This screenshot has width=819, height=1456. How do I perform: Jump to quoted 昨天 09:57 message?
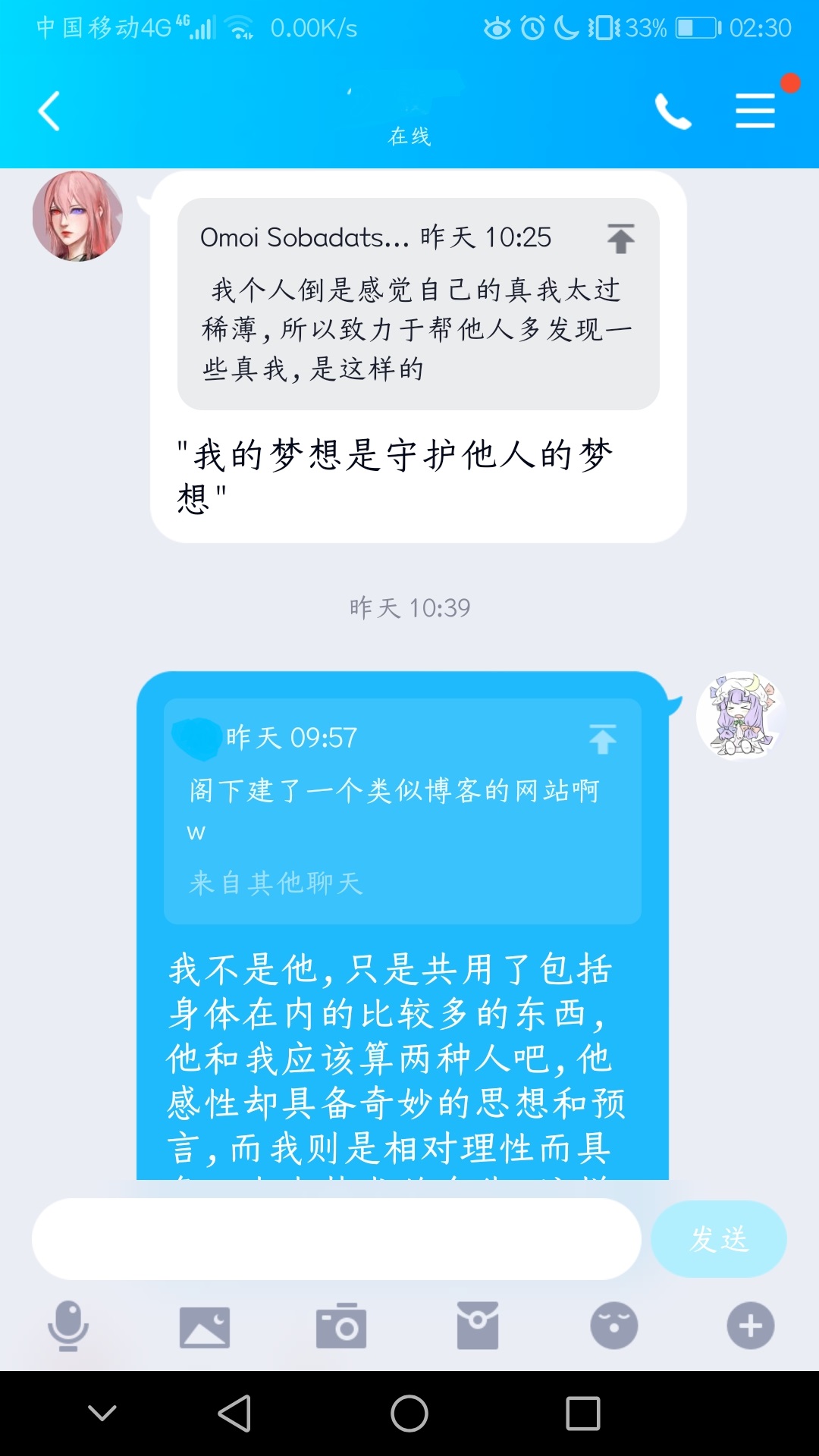[603, 739]
